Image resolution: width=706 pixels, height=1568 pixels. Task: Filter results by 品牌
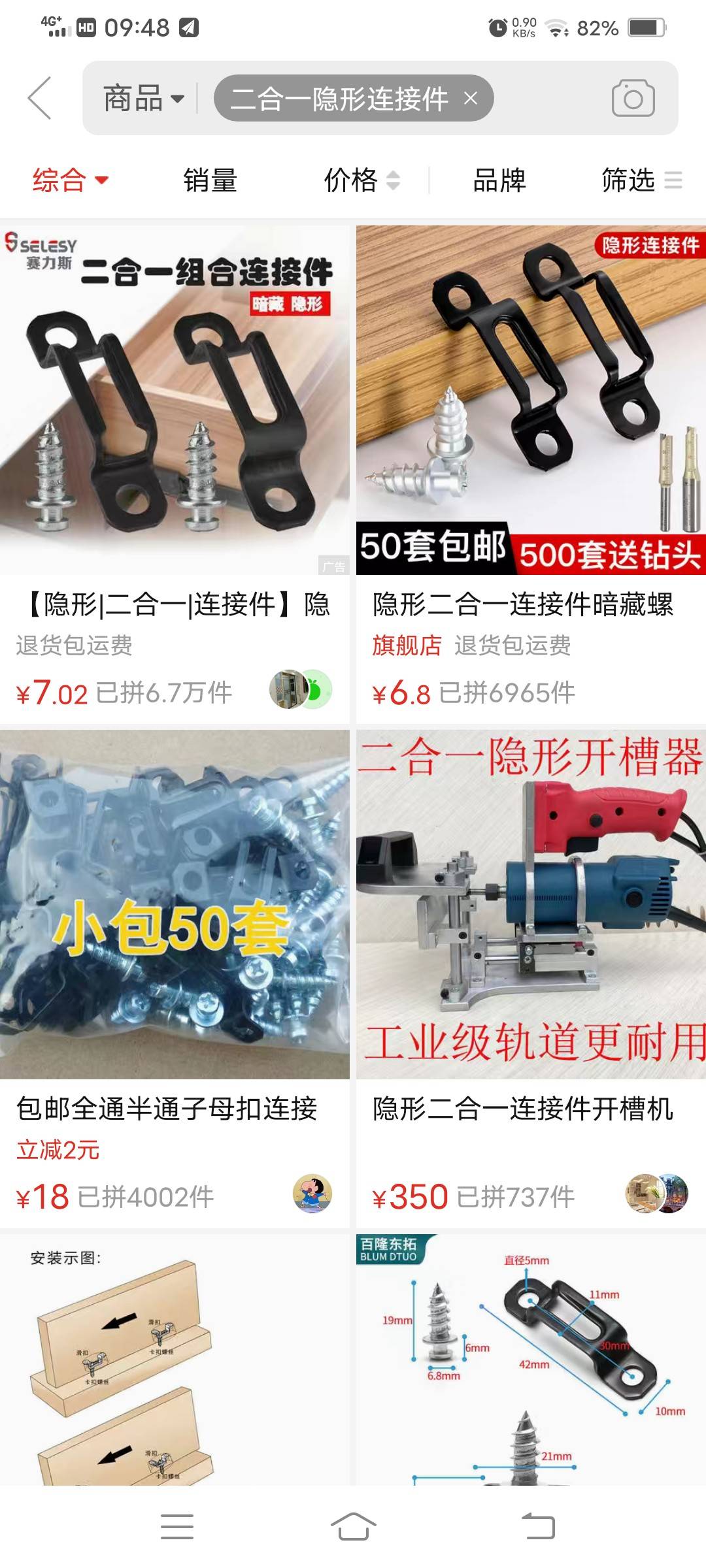(x=499, y=180)
